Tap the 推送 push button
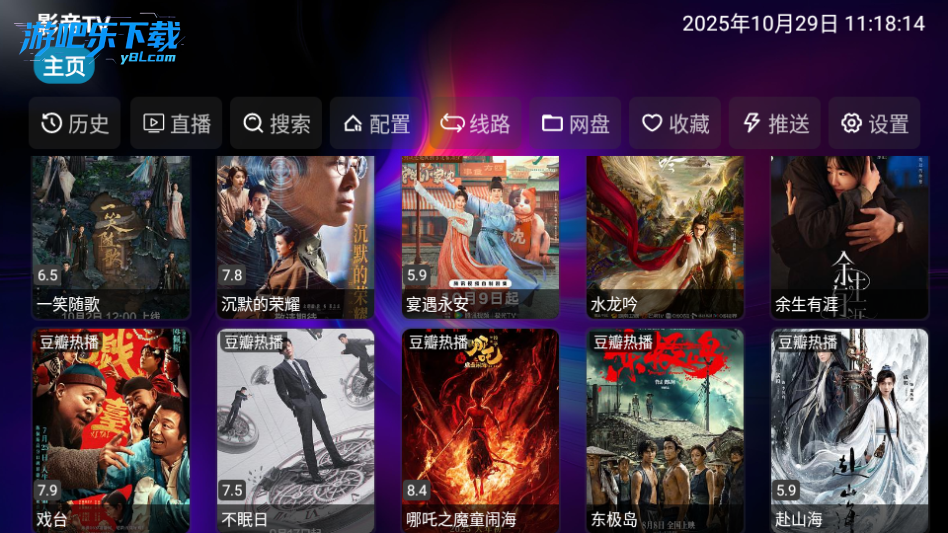This screenshot has height=533, width=948. point(775,123)
